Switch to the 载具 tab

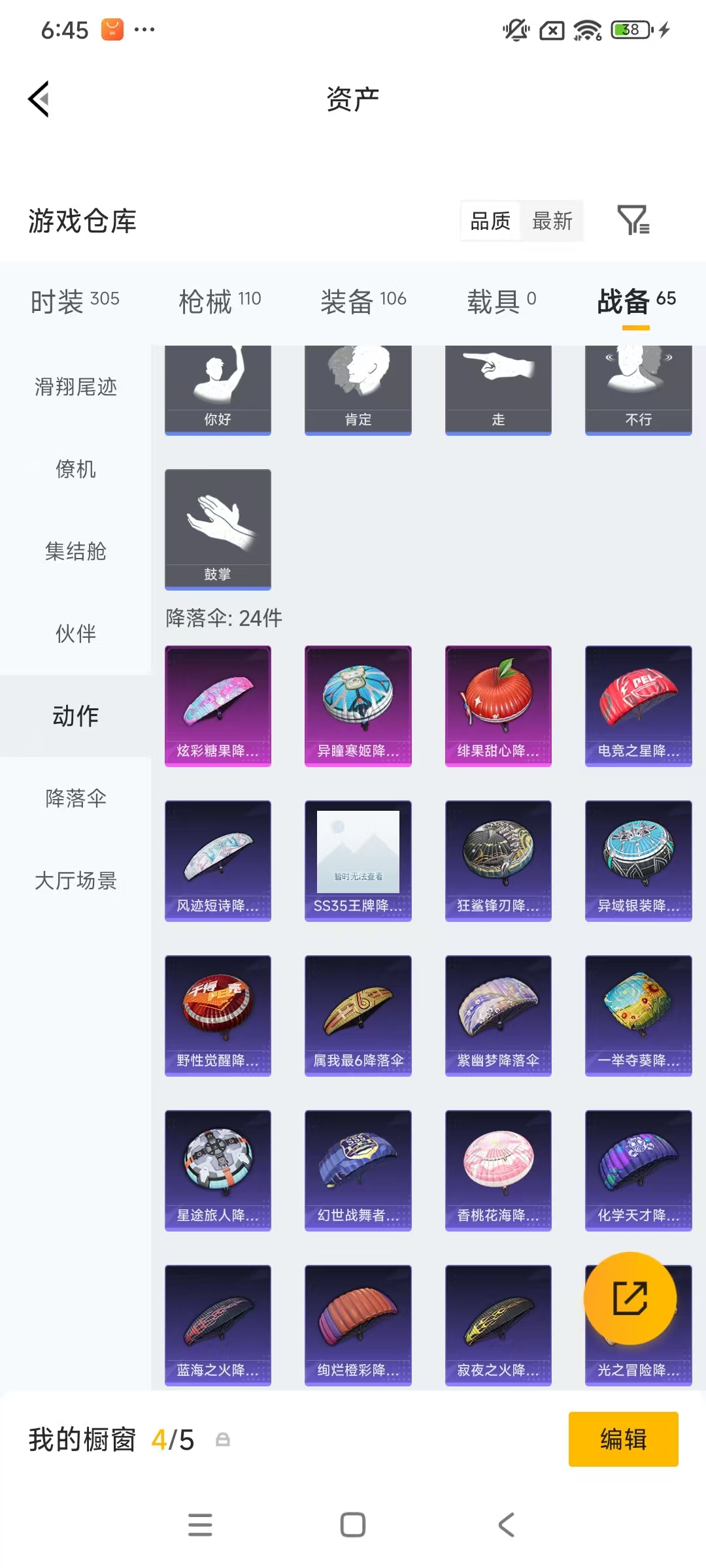[x=501, y=301]
